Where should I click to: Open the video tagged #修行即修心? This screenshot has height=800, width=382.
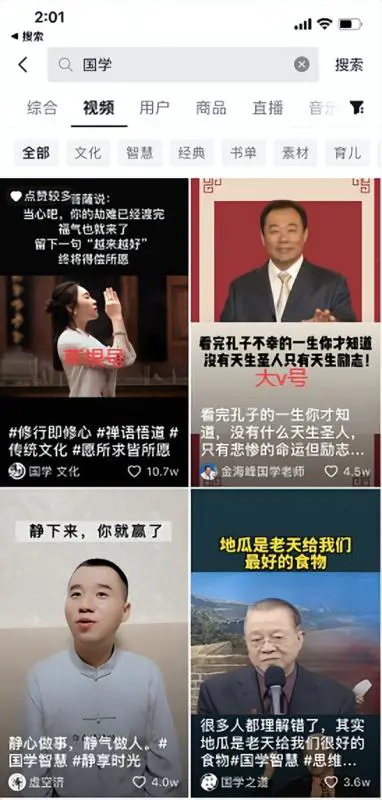(x=94, y=332)
